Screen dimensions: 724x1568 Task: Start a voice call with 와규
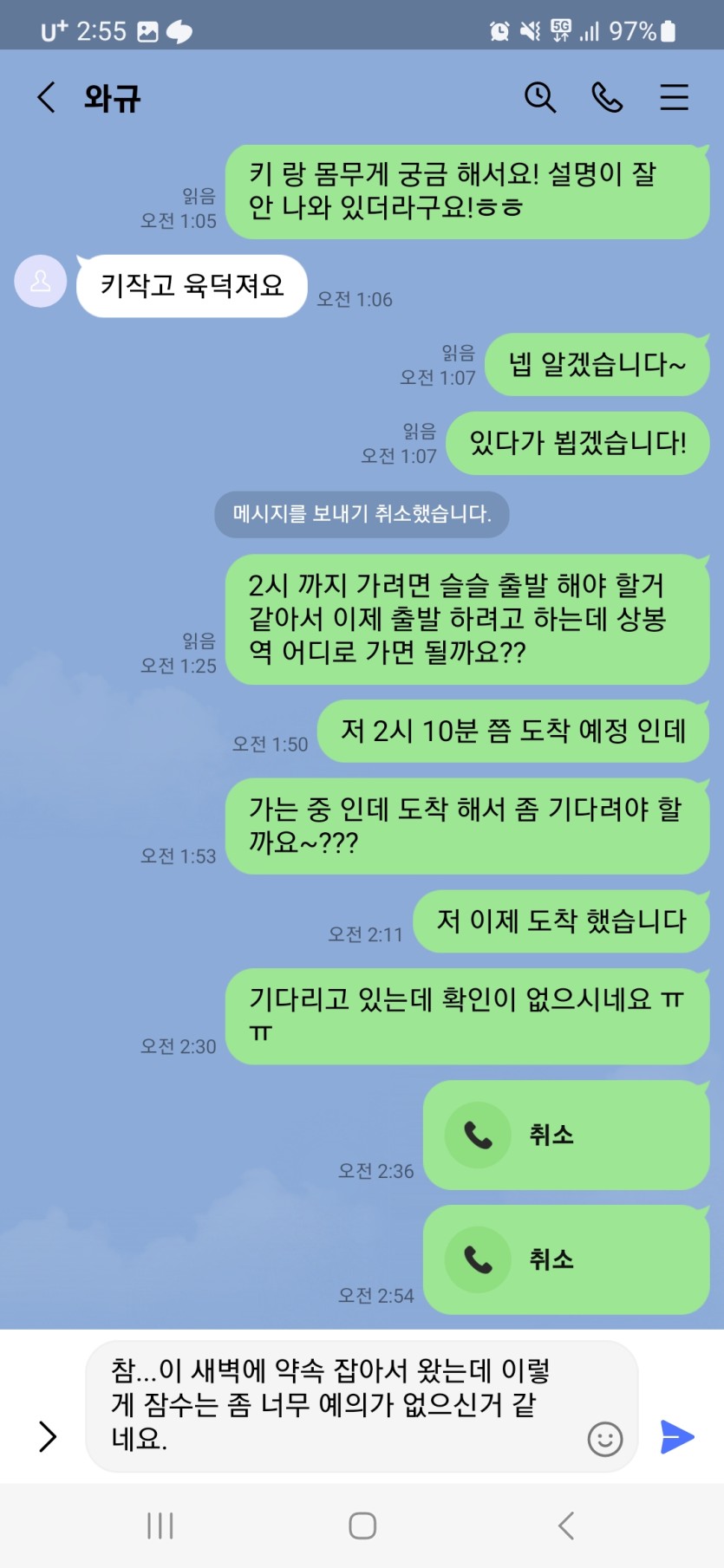607,97
